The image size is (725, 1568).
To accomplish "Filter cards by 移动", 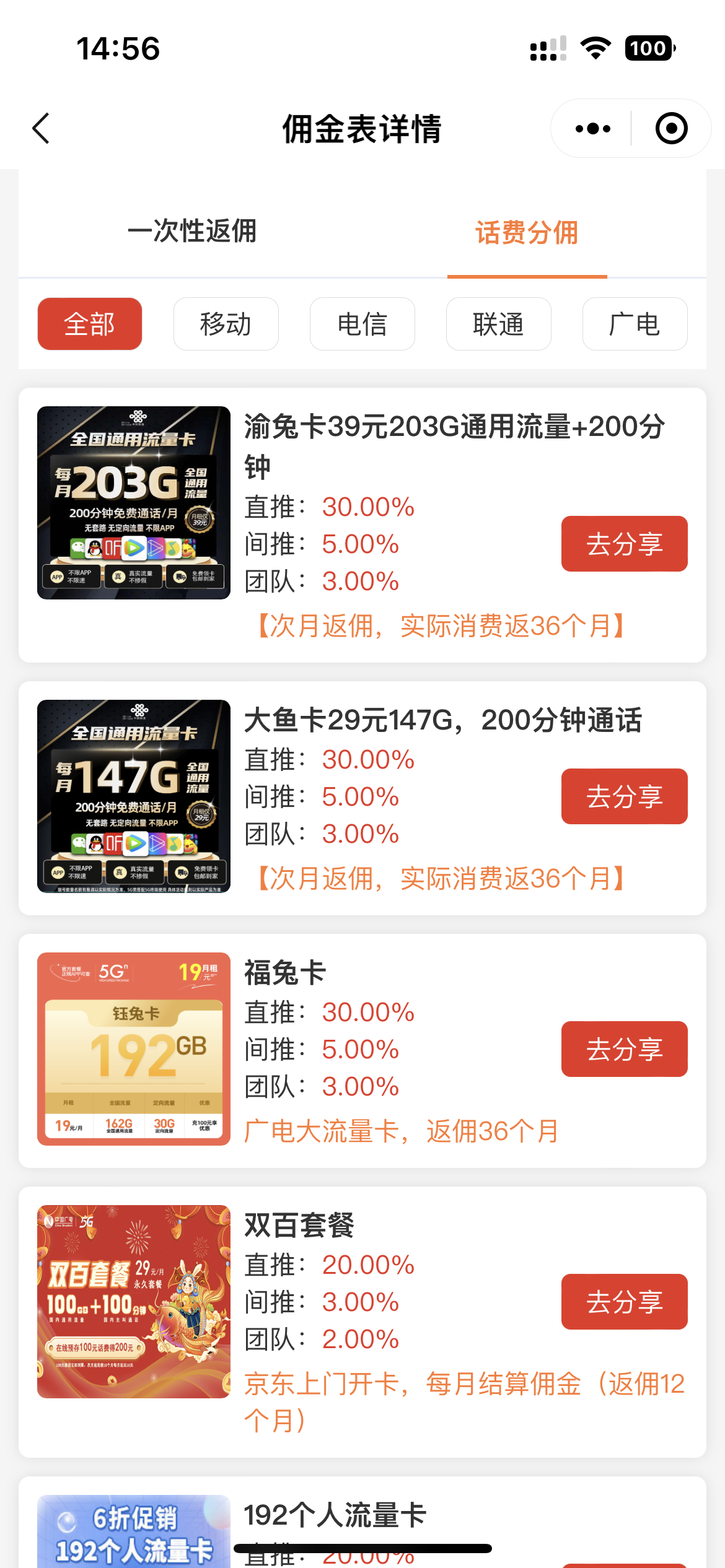I will [x=226, y=324].
